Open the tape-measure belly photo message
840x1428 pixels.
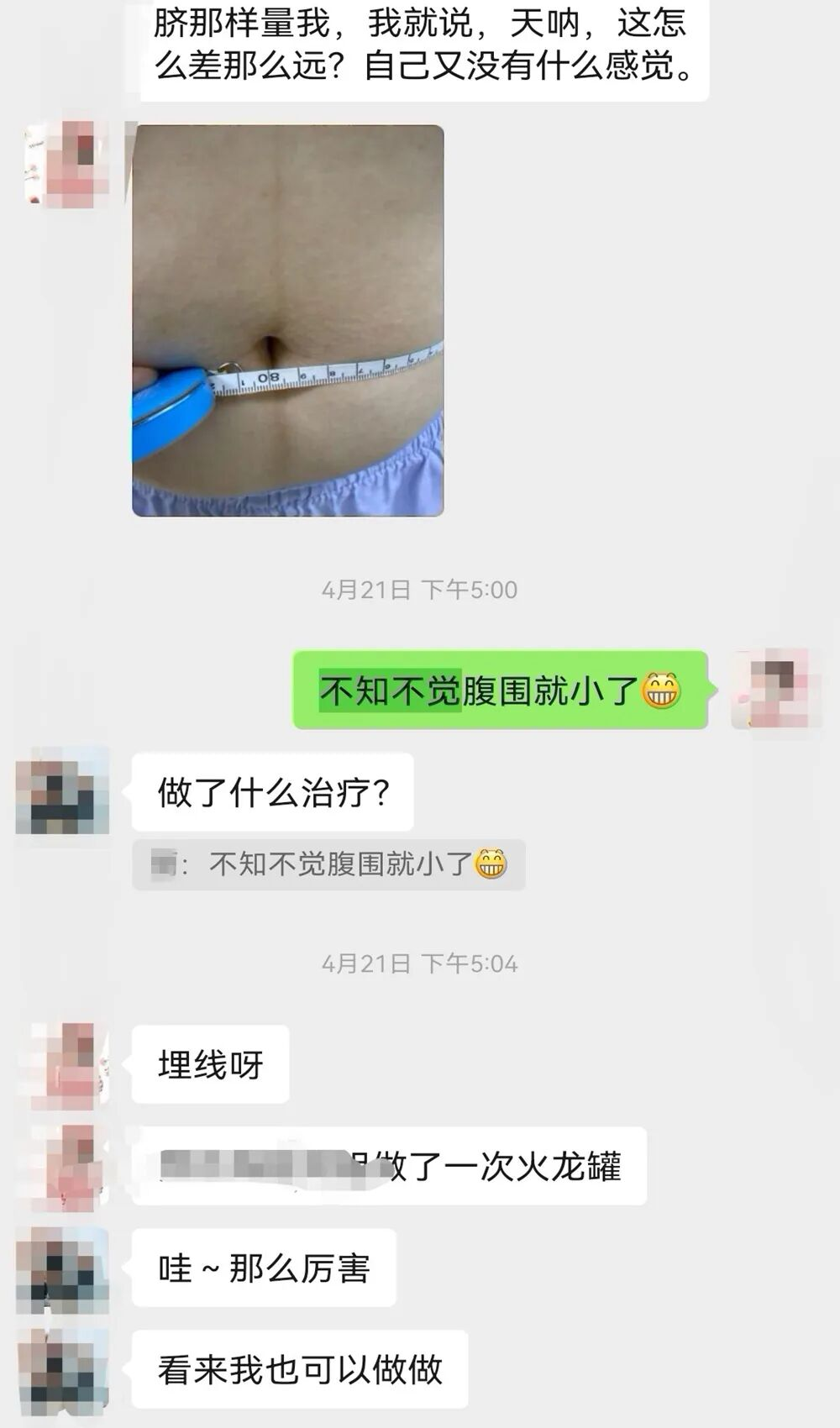287,320
